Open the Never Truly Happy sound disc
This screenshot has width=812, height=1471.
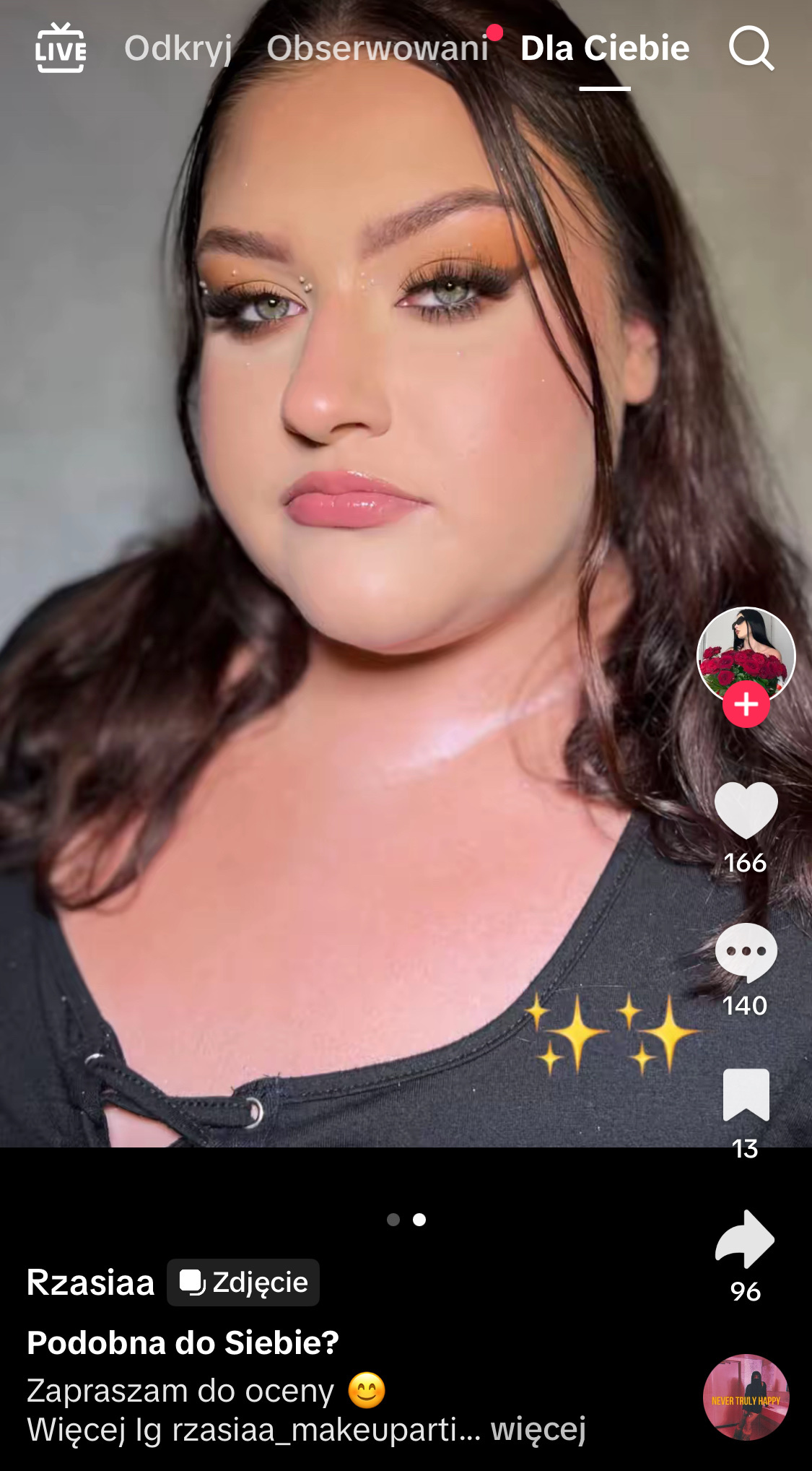(746, 1397)
